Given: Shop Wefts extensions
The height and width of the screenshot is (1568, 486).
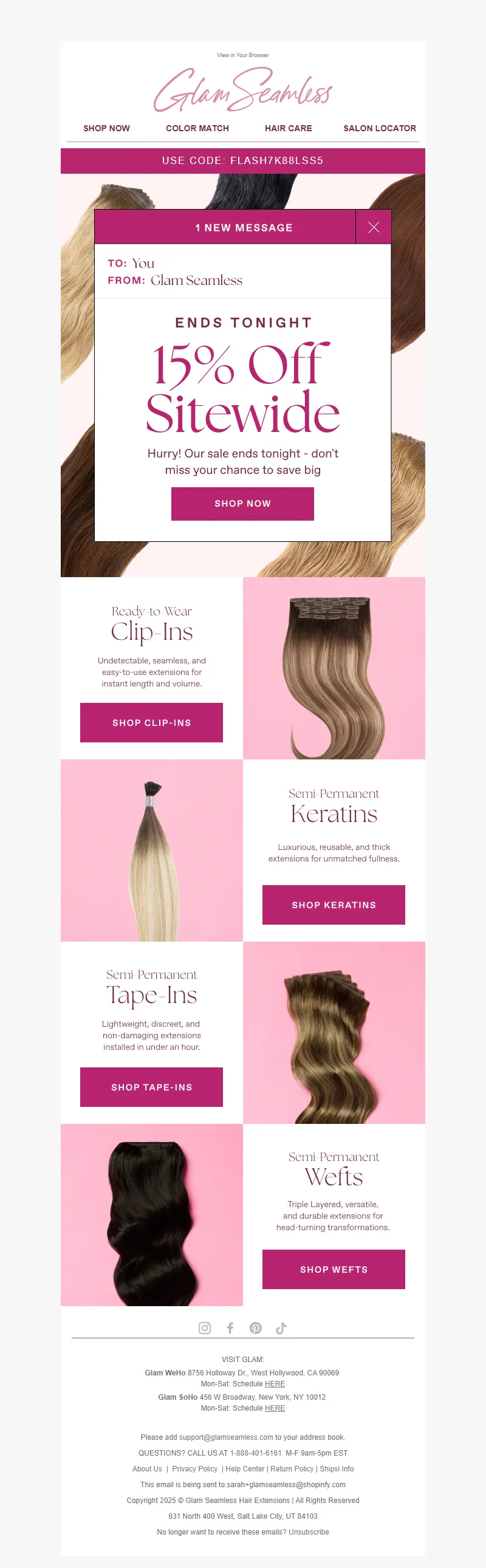Looking at the screenshot, I should (x=334, y=1269).
